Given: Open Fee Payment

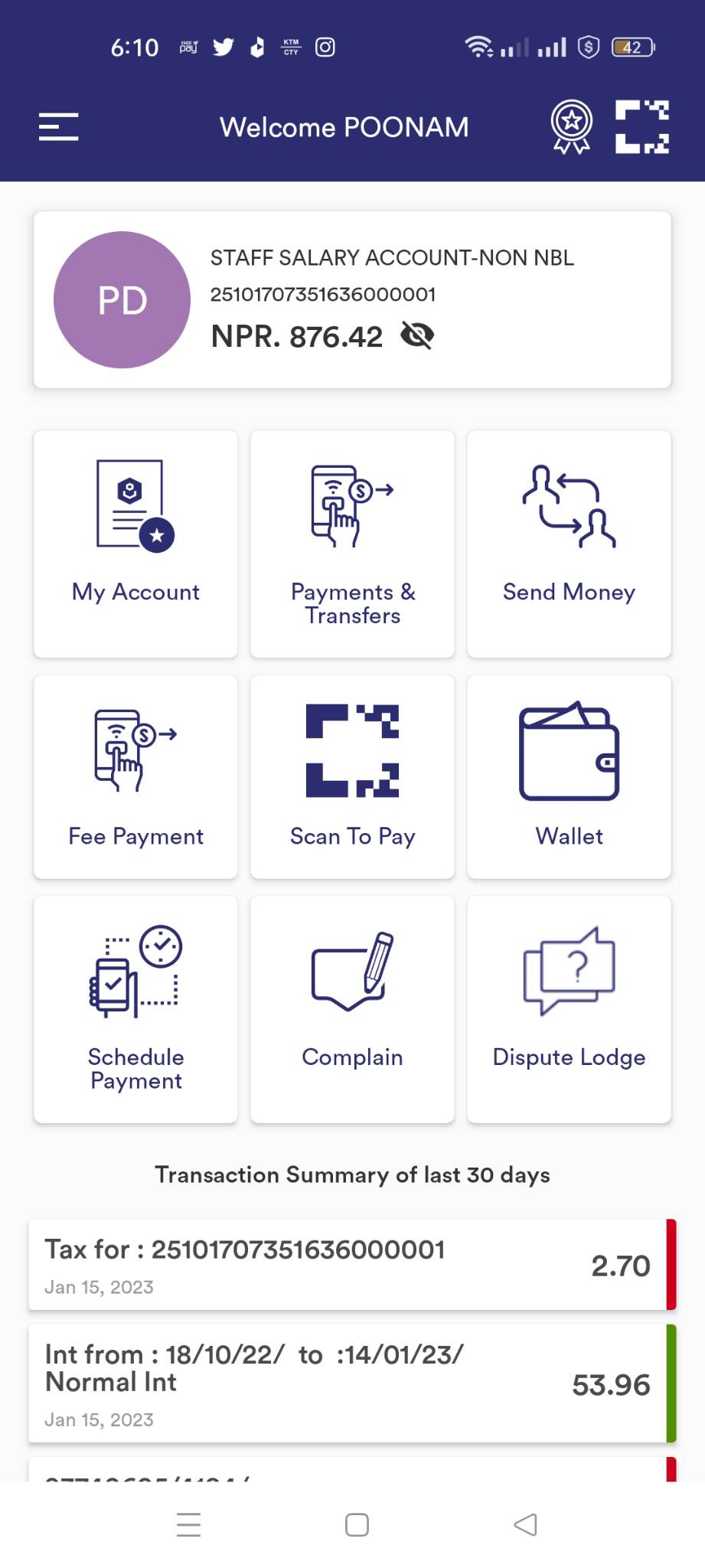Looking at the screenshot, I should [x=135, y=776].
